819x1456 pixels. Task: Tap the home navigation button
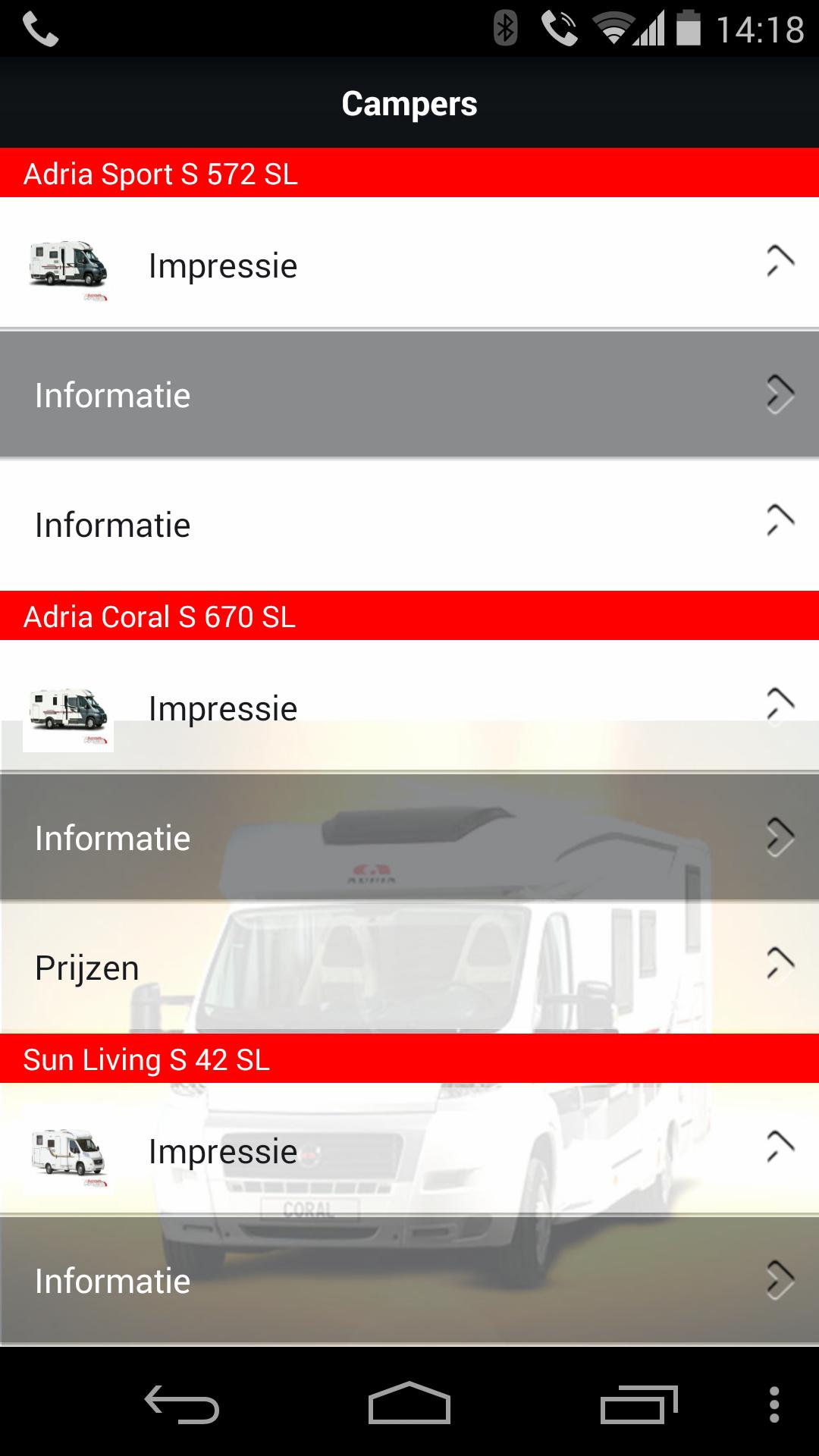[x=409, y=1401]
